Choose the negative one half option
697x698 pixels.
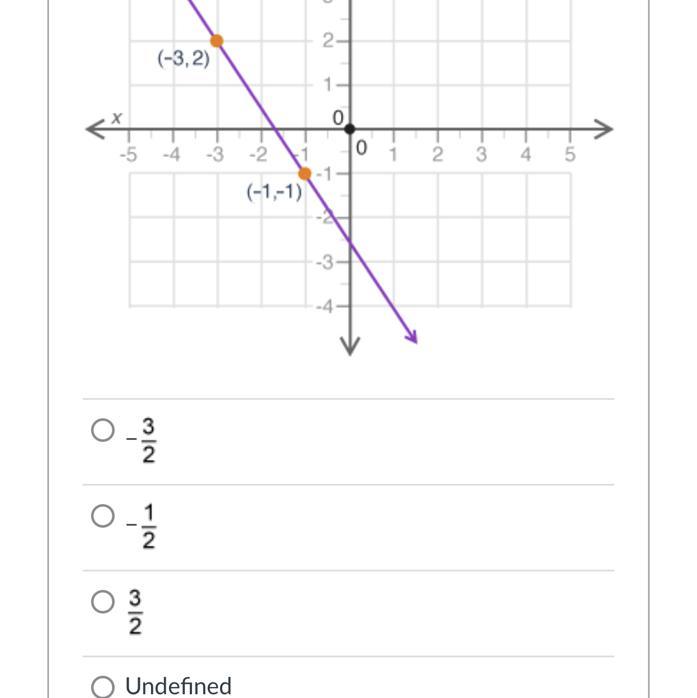[103, 516]
